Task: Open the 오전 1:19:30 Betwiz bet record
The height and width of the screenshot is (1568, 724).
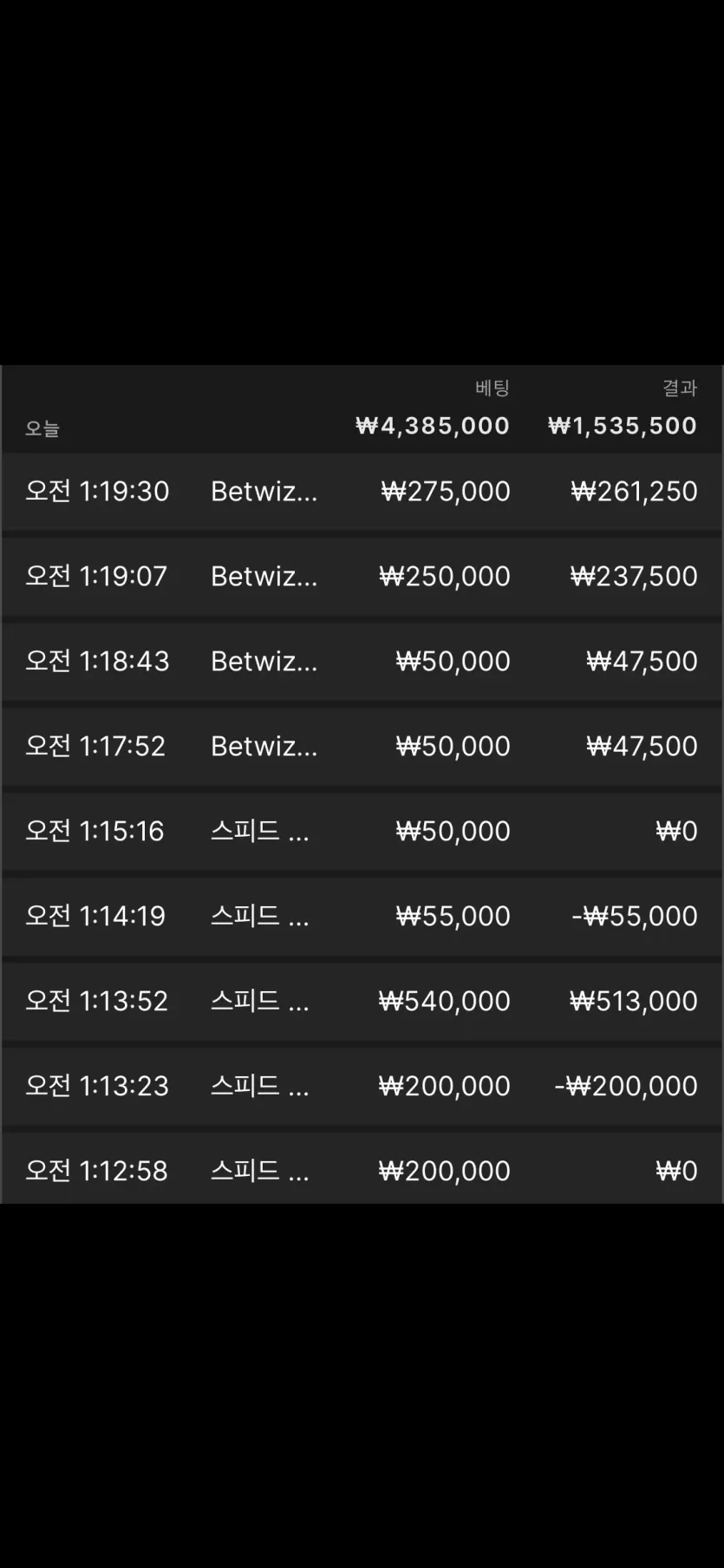Action: (x=362, y=491)
